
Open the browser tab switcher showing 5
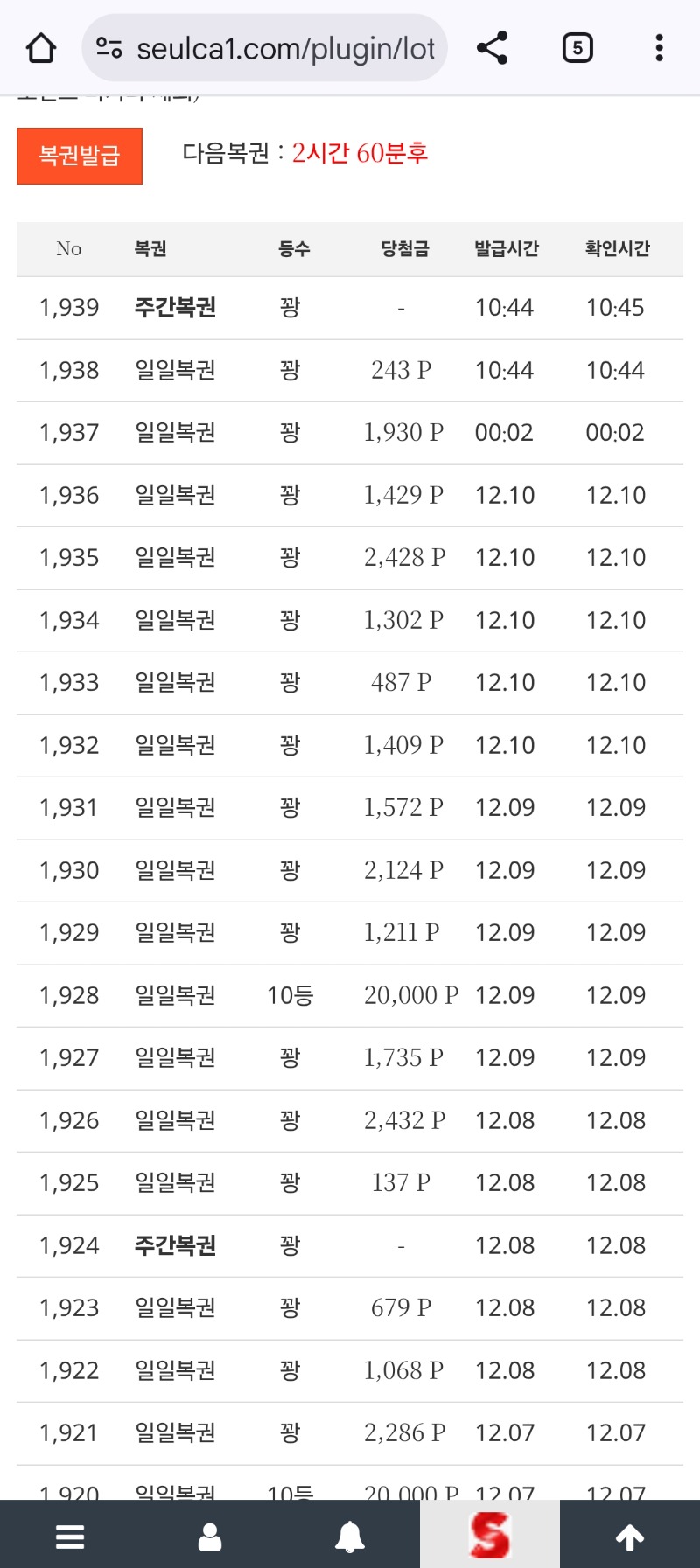(x=577, y=48)
